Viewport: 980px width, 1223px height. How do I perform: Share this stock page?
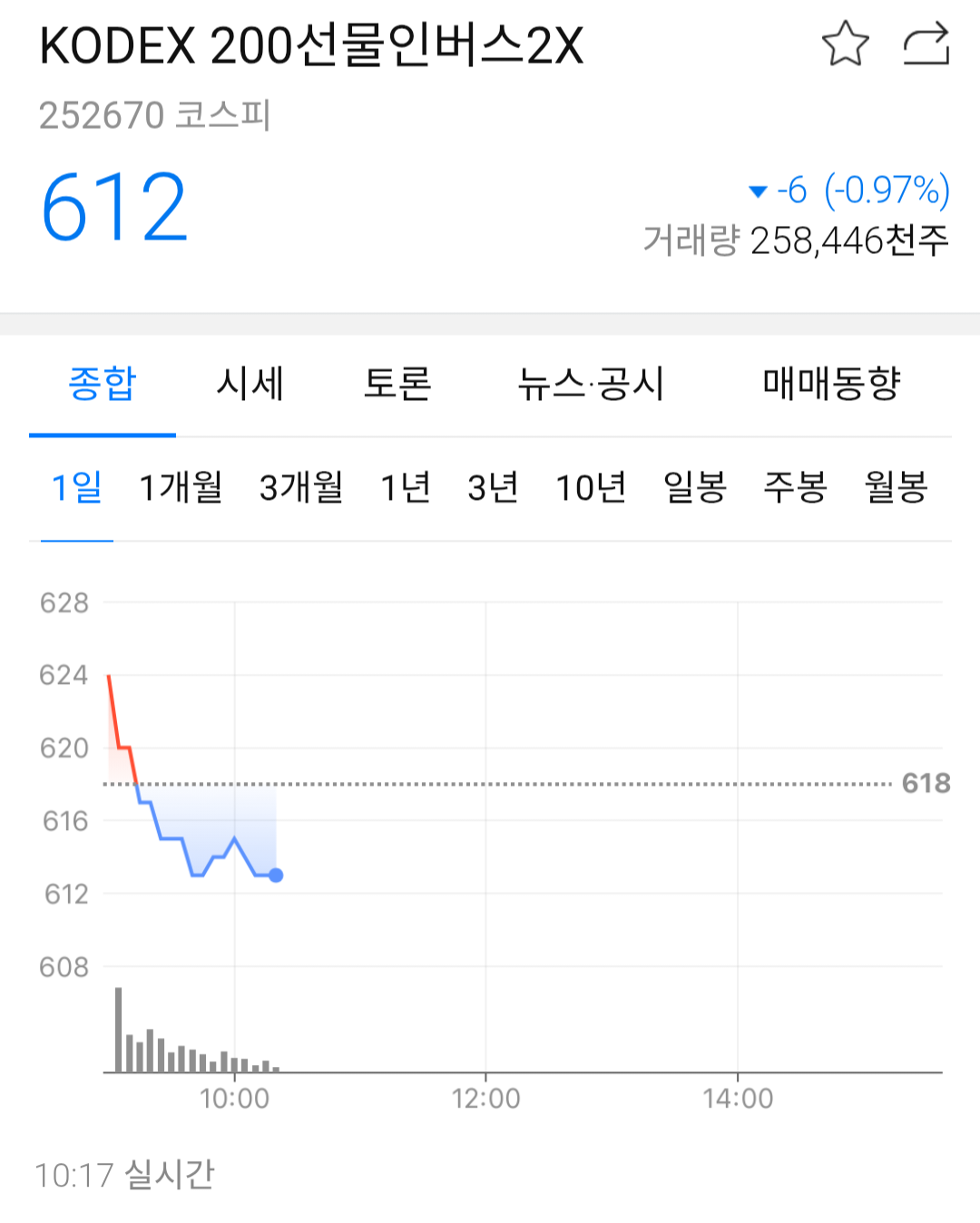click(x=926, y=44)
